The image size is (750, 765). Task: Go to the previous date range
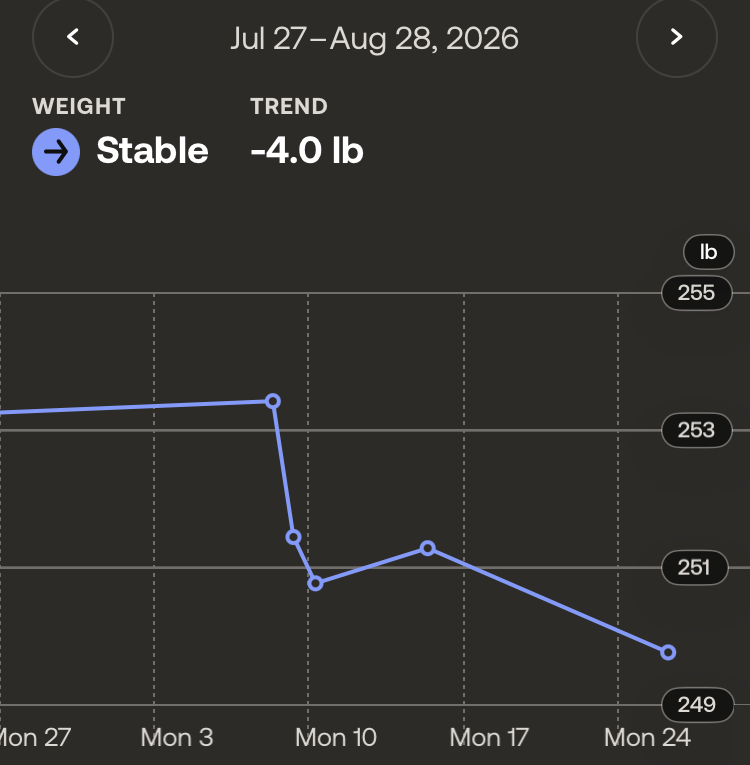tap(73, 37)
